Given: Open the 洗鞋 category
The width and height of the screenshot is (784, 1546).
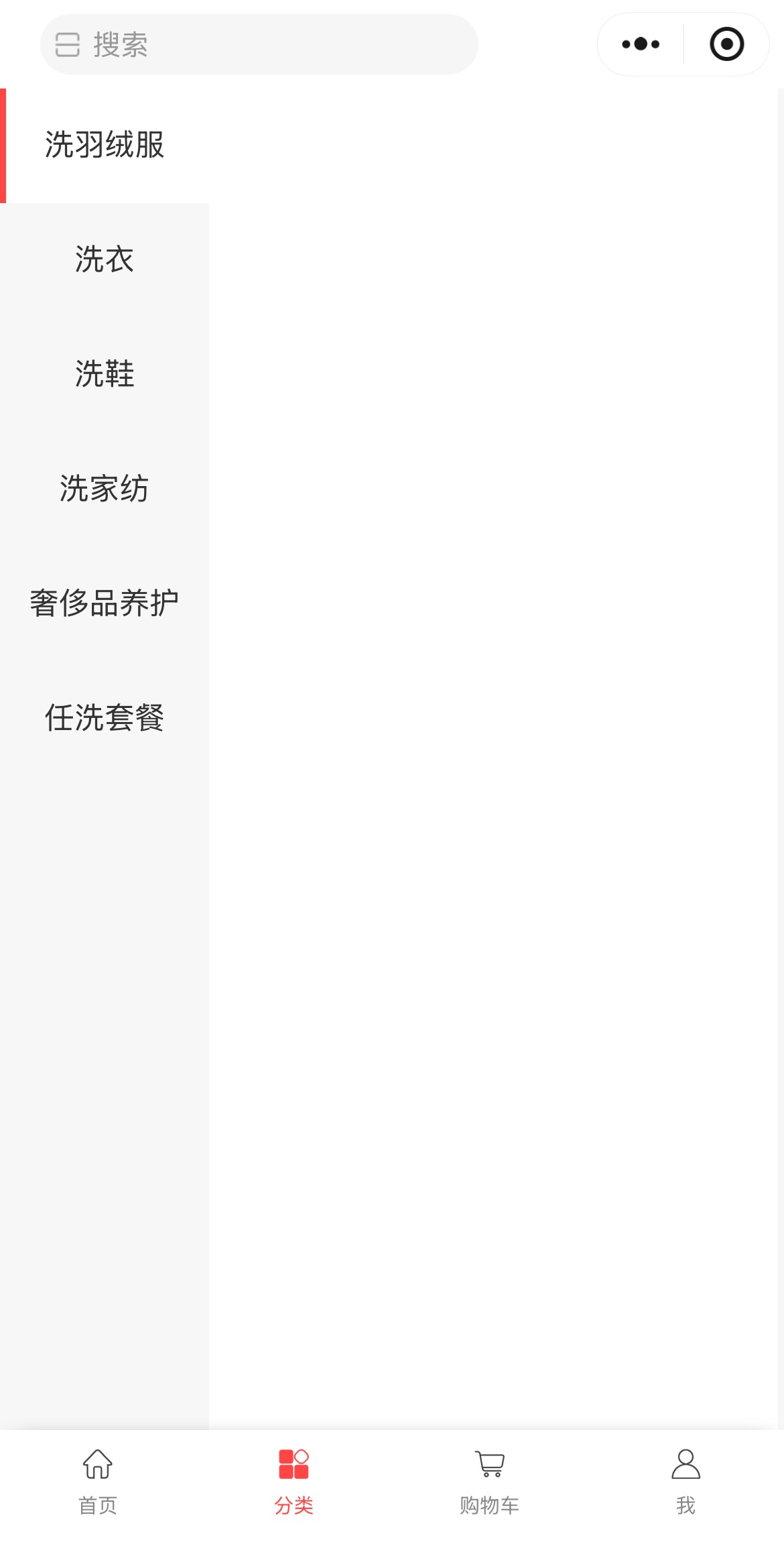Looking at the screenshot, I should (x=105, y=375).
